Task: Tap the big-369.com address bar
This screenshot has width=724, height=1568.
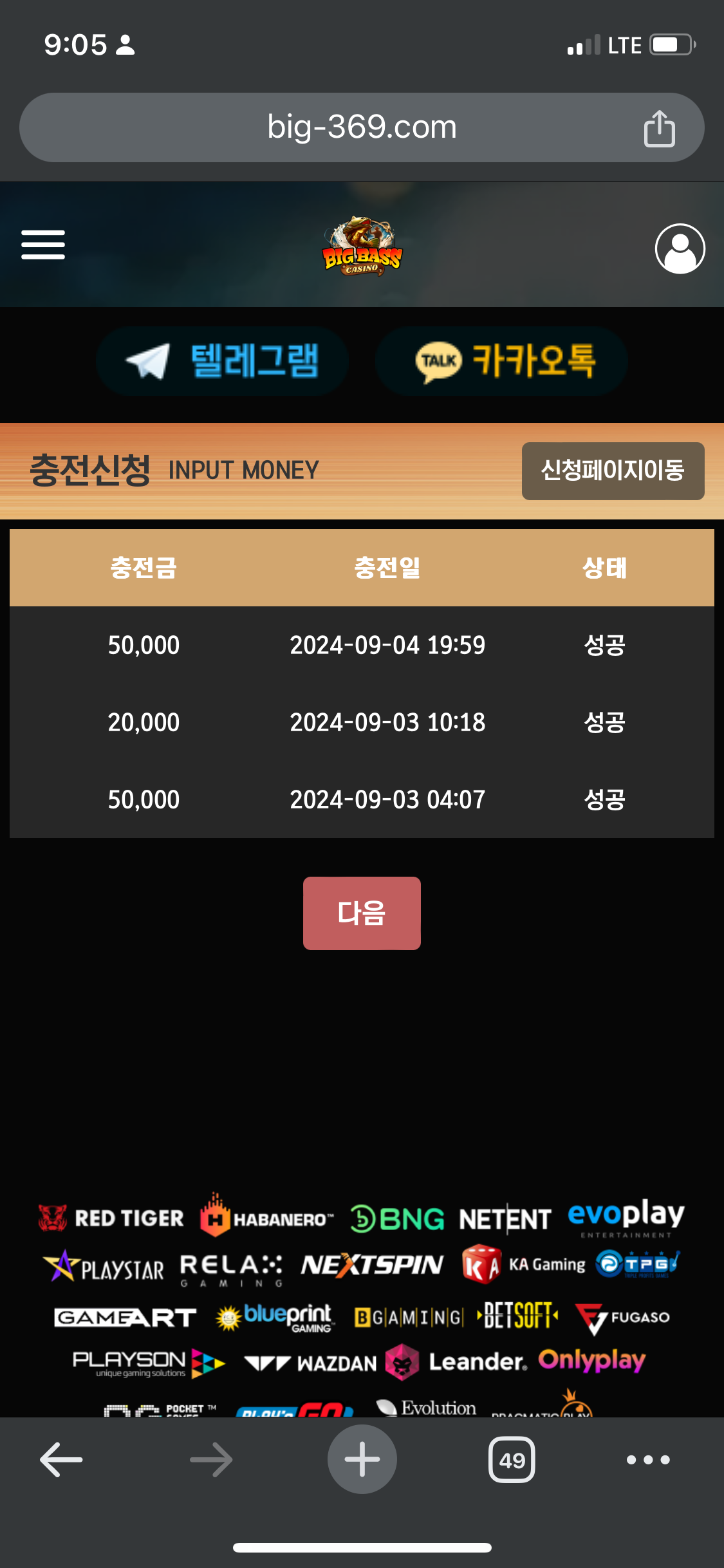Action: pos(362,127)
